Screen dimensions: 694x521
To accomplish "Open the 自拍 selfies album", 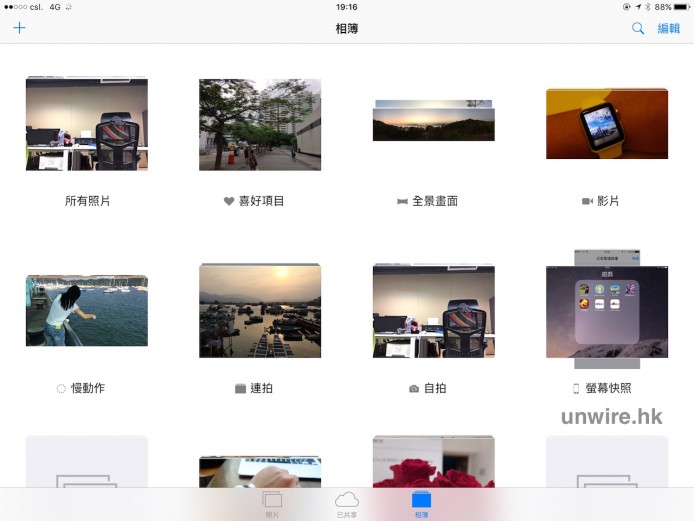I will pos(433,311).
